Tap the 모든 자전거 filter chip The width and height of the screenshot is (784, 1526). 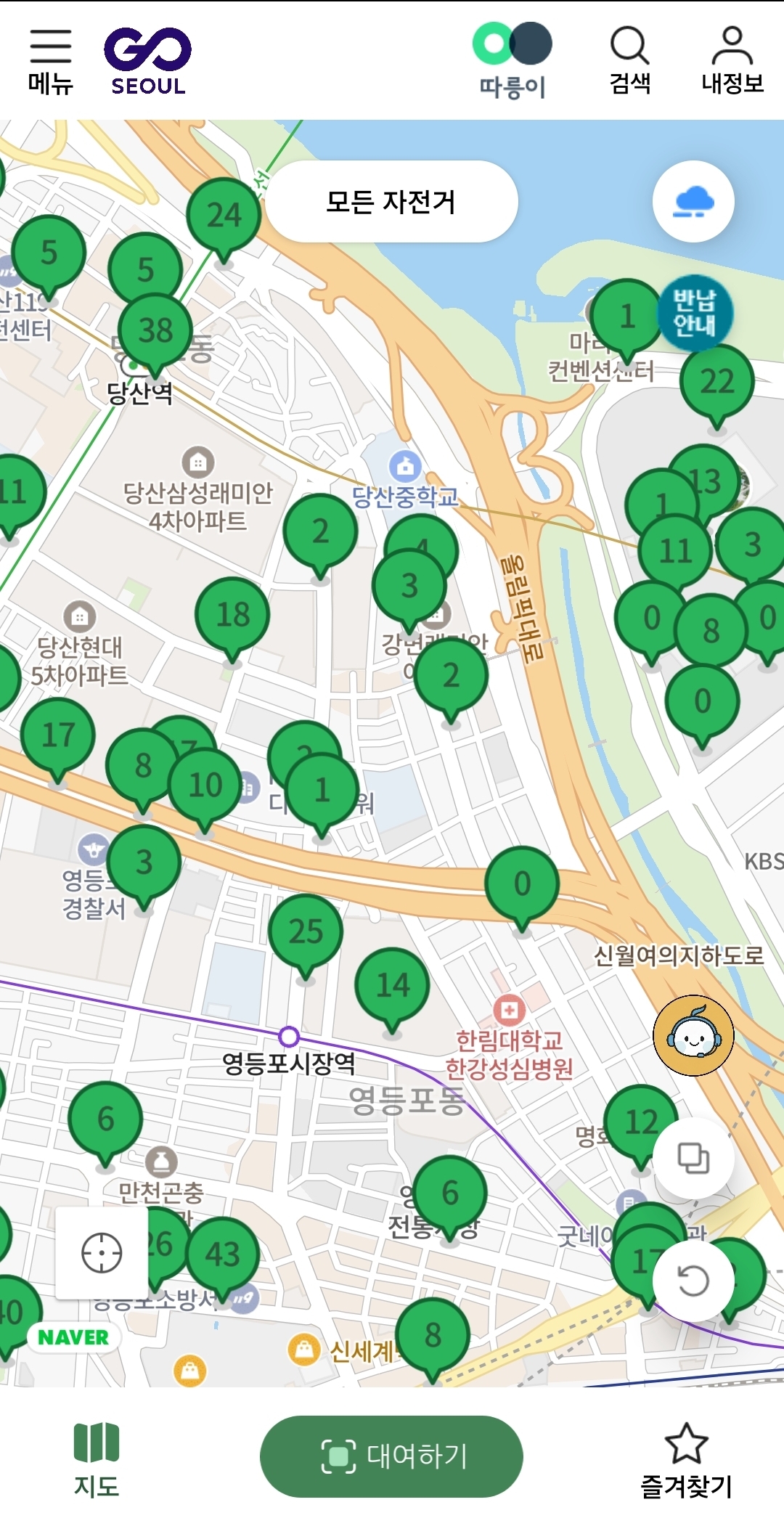click(x=391, y=201)
